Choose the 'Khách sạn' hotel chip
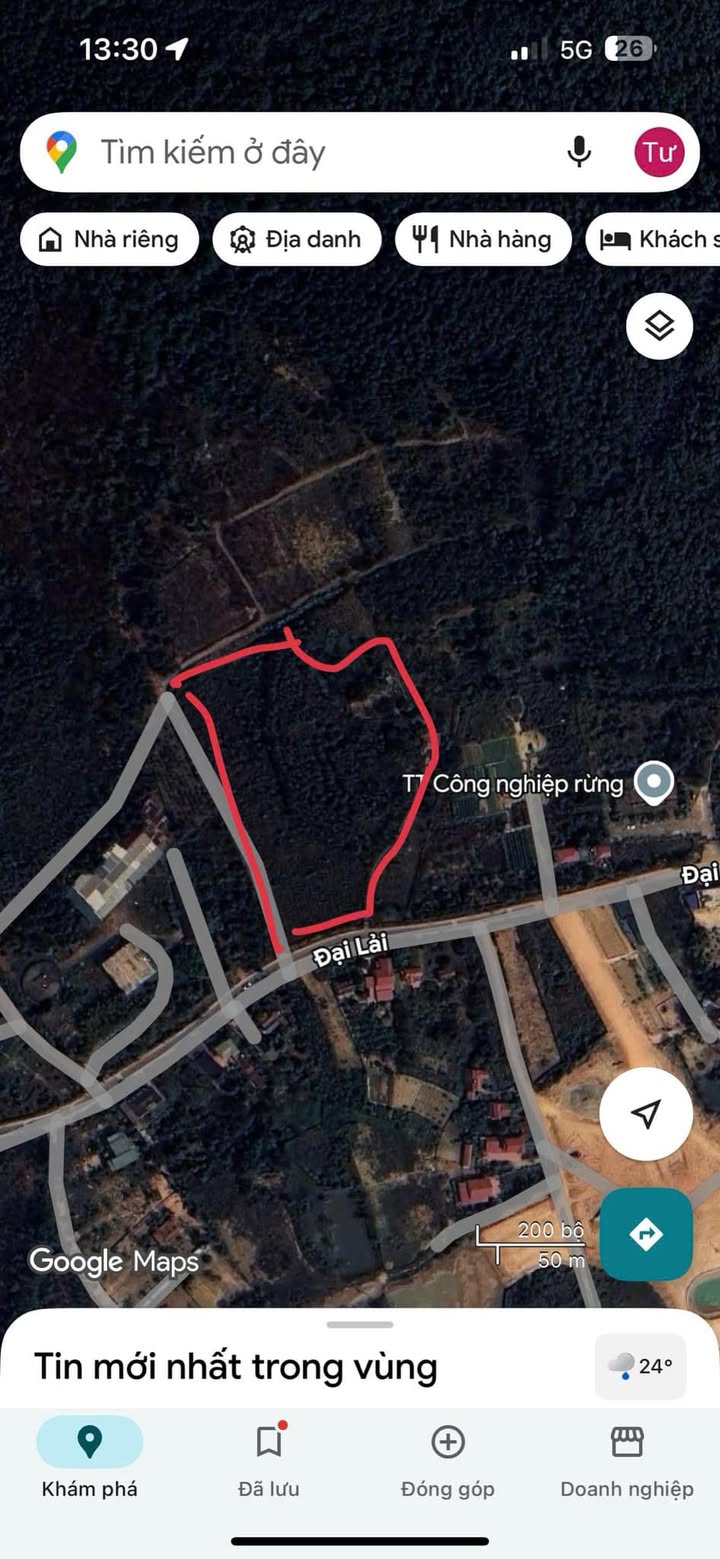Image resolution: width=720 pixels, height=1559 pixels. pos(653,239)
